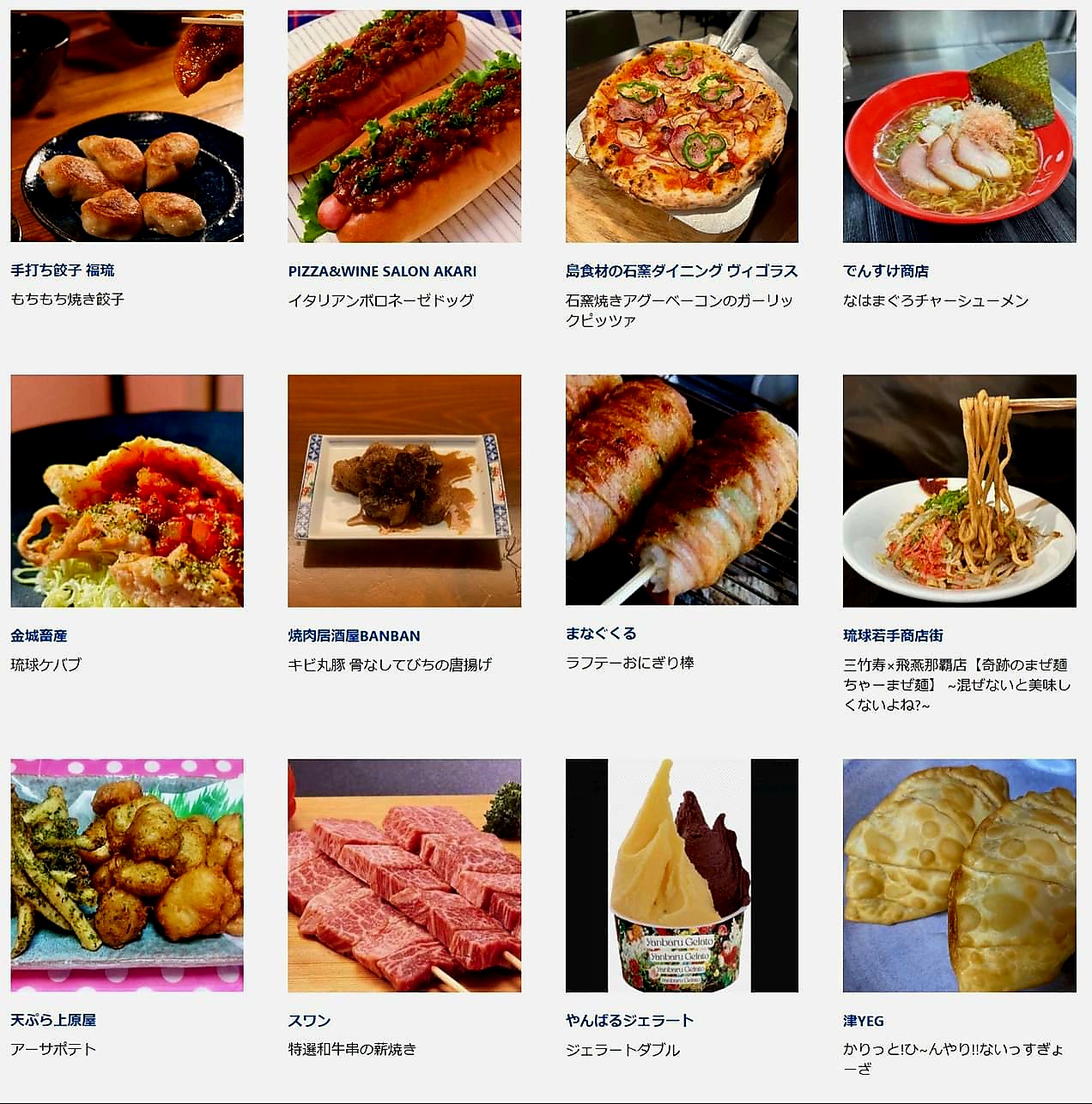Open the 天ぷら上原屋 アーサポテト card
The width and height of the screenshot is (1092, 1104).
(126, 875)
